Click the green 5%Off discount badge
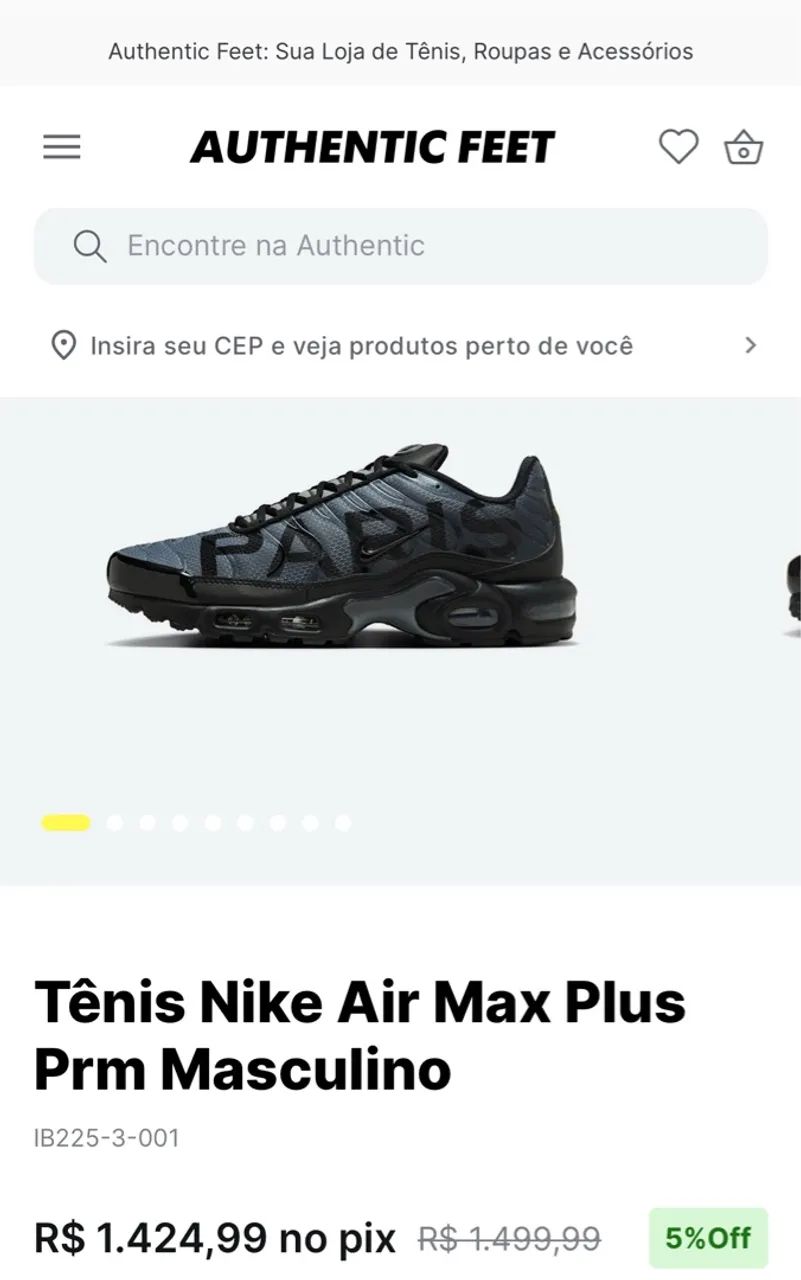The width and height of the screenshot is (801, 1280). (707, 1238)
